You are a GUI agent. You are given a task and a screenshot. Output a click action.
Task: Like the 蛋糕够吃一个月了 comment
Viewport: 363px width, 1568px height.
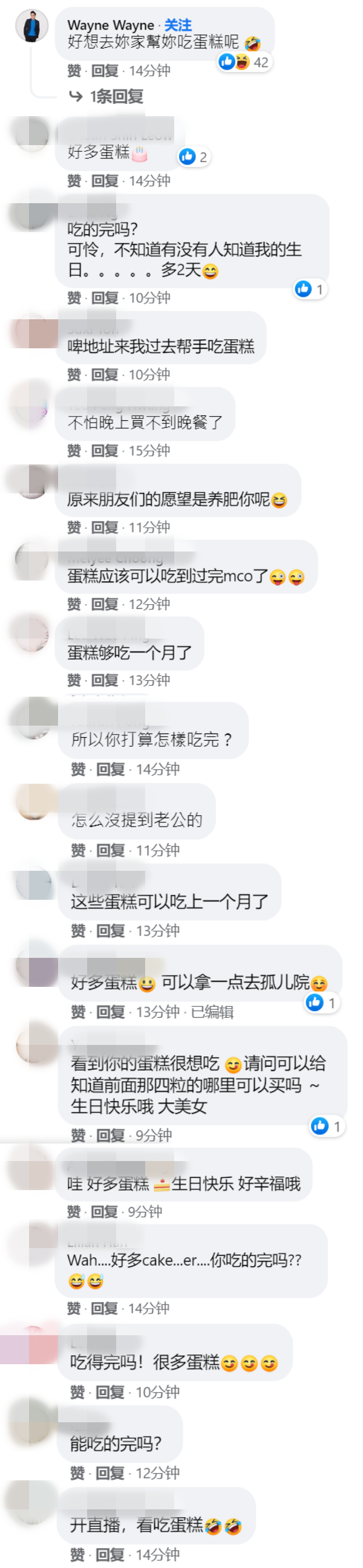point(74,680)
